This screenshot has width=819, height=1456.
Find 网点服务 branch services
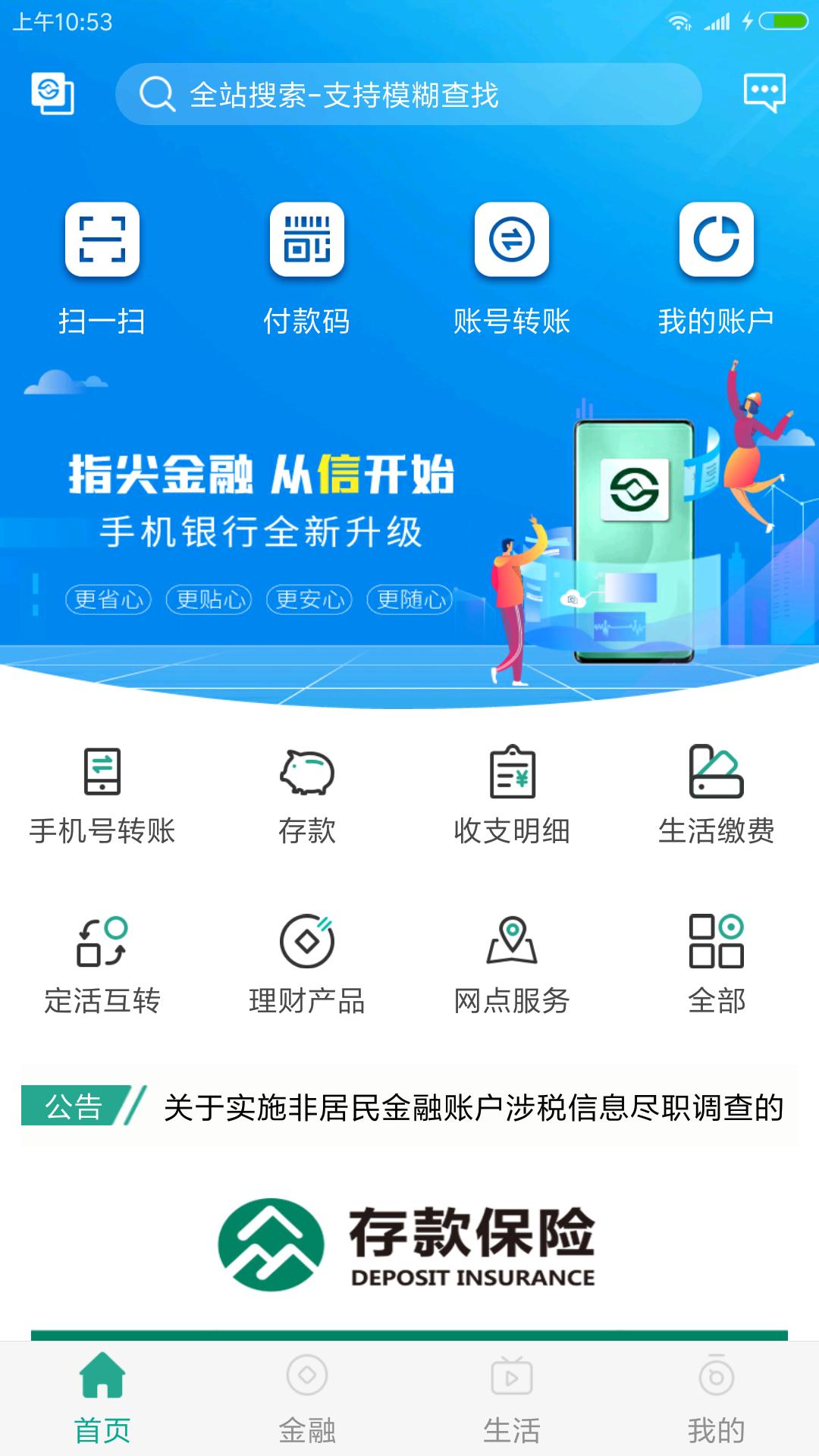click(x=512, y=963)
